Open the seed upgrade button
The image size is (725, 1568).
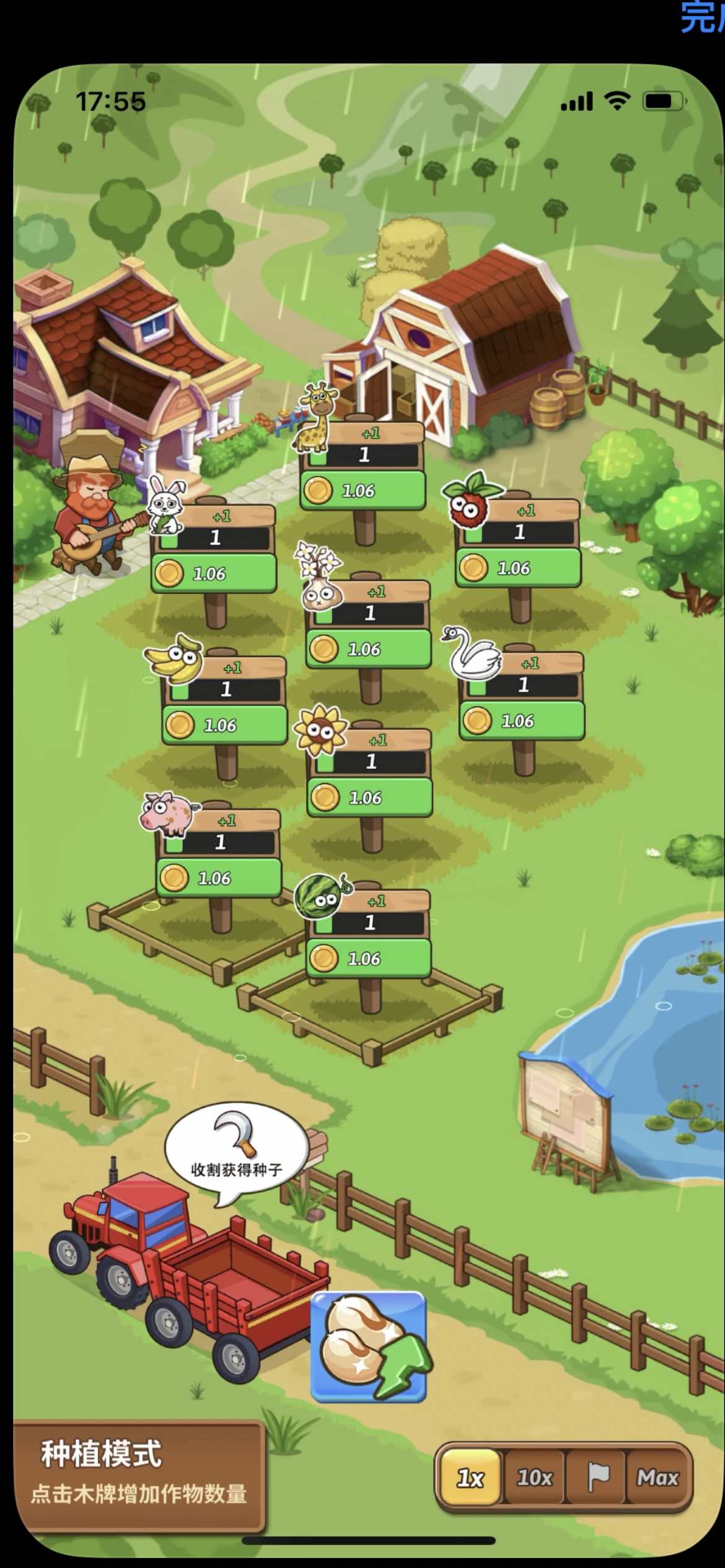click(x=369, y=1346)
